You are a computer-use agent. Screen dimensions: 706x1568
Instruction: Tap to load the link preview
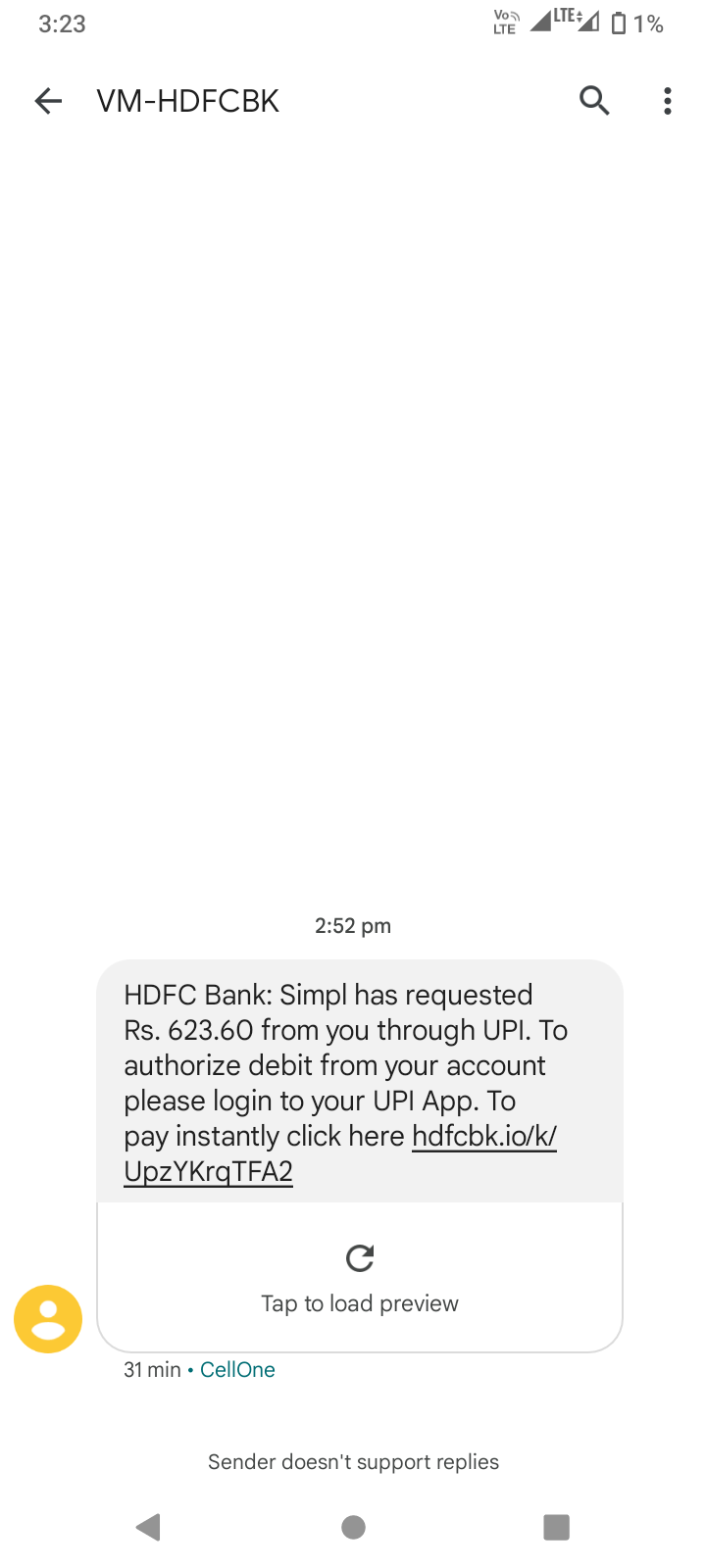(360, 1278)
